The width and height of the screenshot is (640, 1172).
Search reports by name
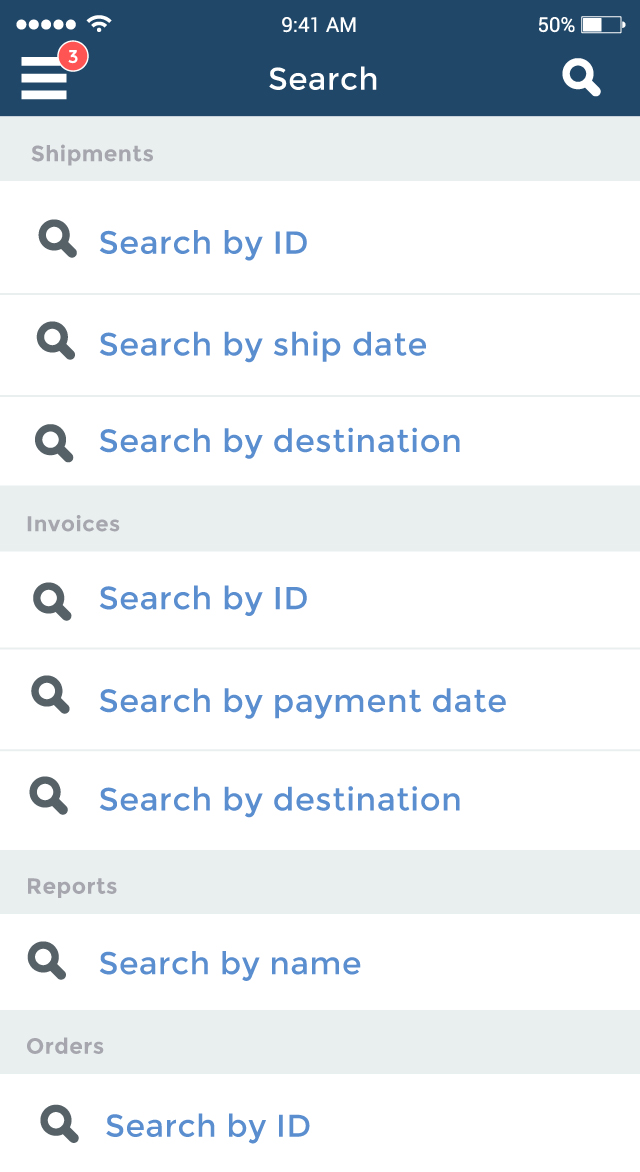(320, 962)
